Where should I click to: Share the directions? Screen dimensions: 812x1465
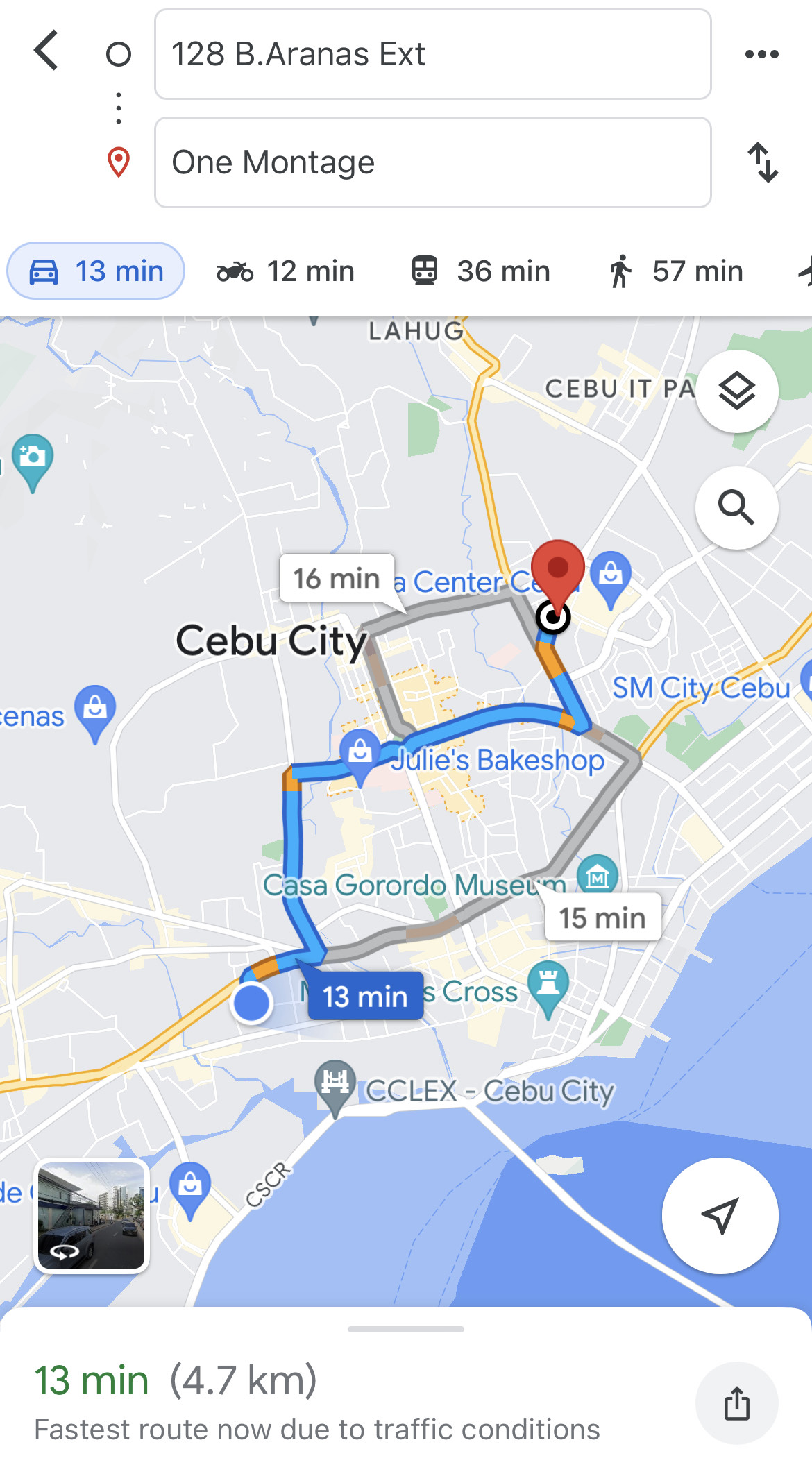(736, 1403)
